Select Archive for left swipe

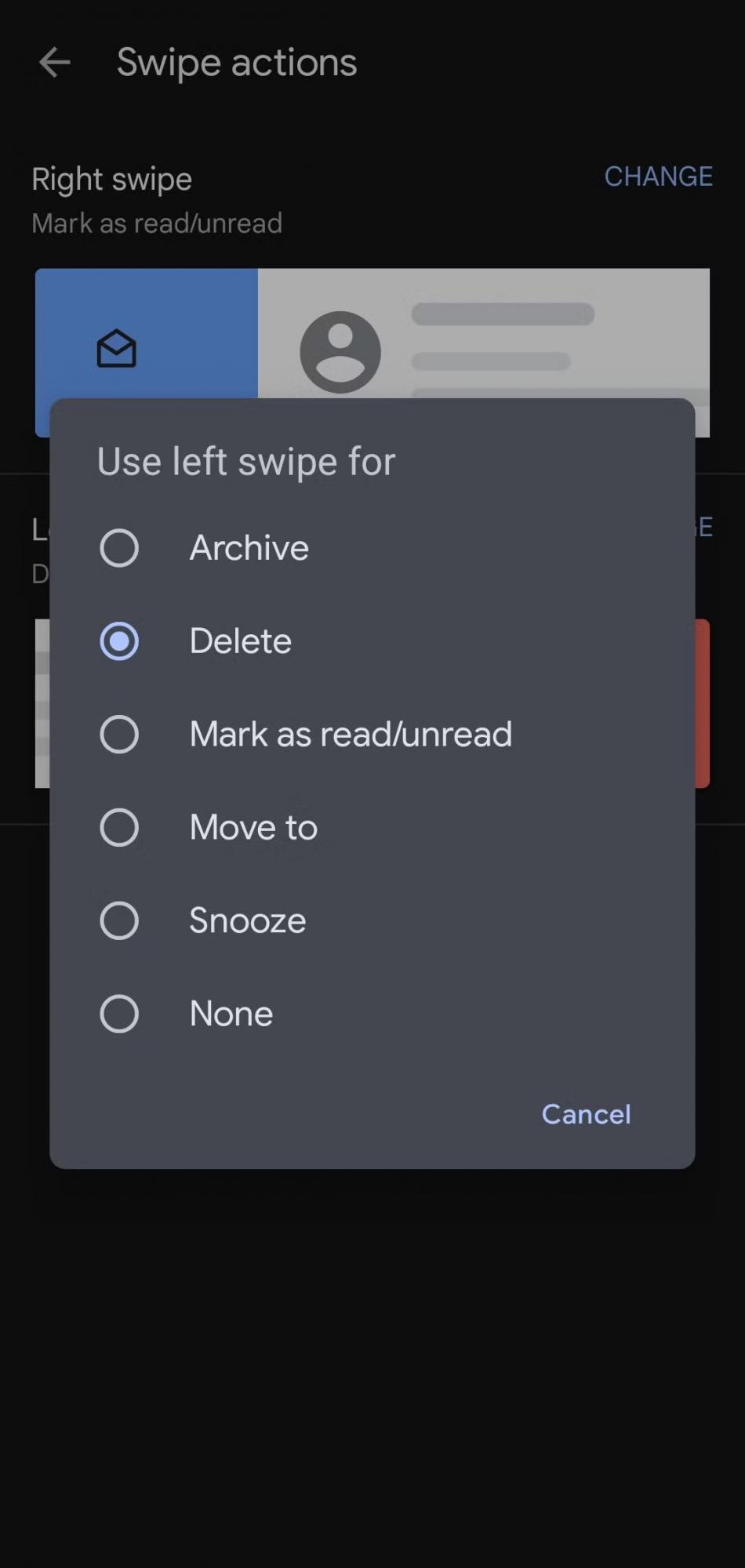(x=119, y=547)
